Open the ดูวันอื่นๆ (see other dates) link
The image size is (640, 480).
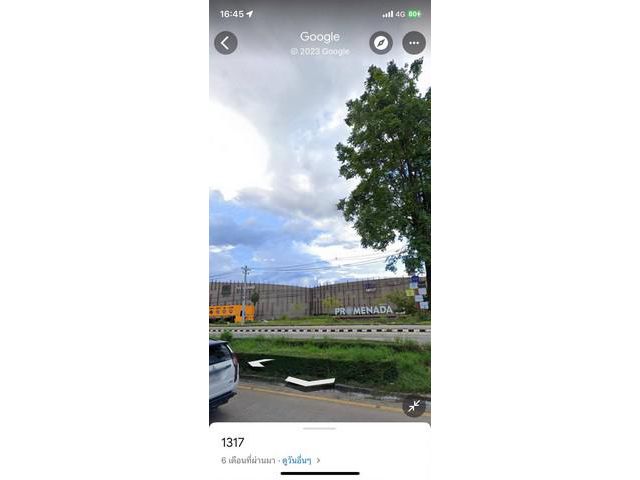299,460
